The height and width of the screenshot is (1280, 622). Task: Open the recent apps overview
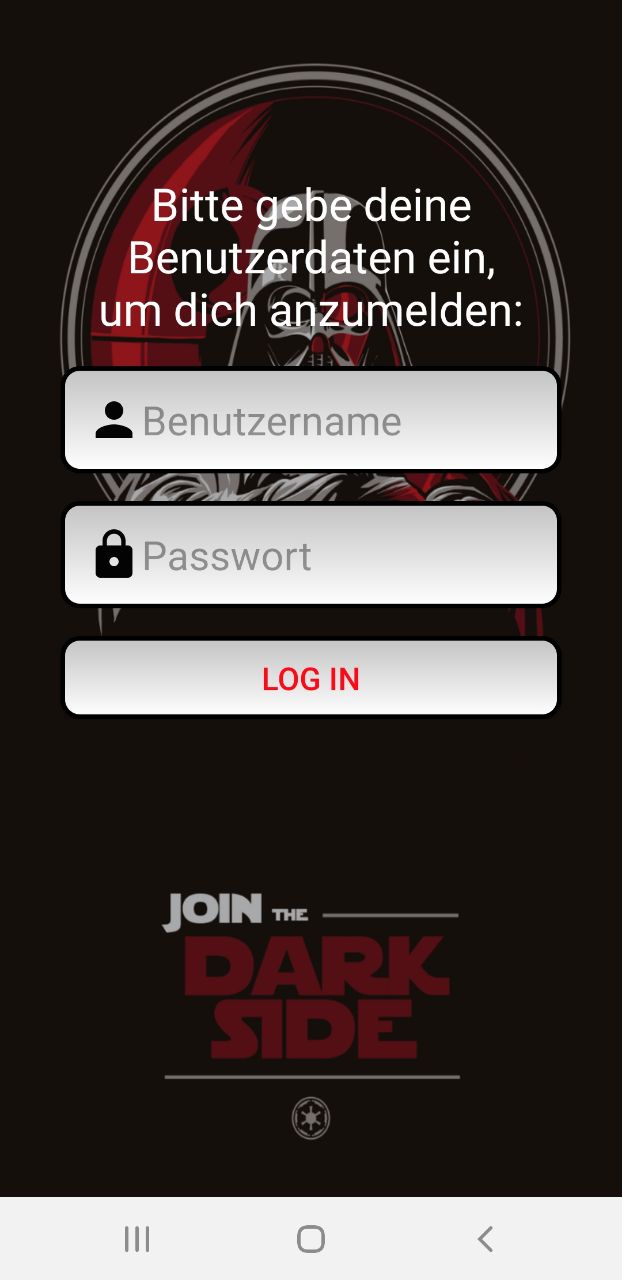[137, 1239]
